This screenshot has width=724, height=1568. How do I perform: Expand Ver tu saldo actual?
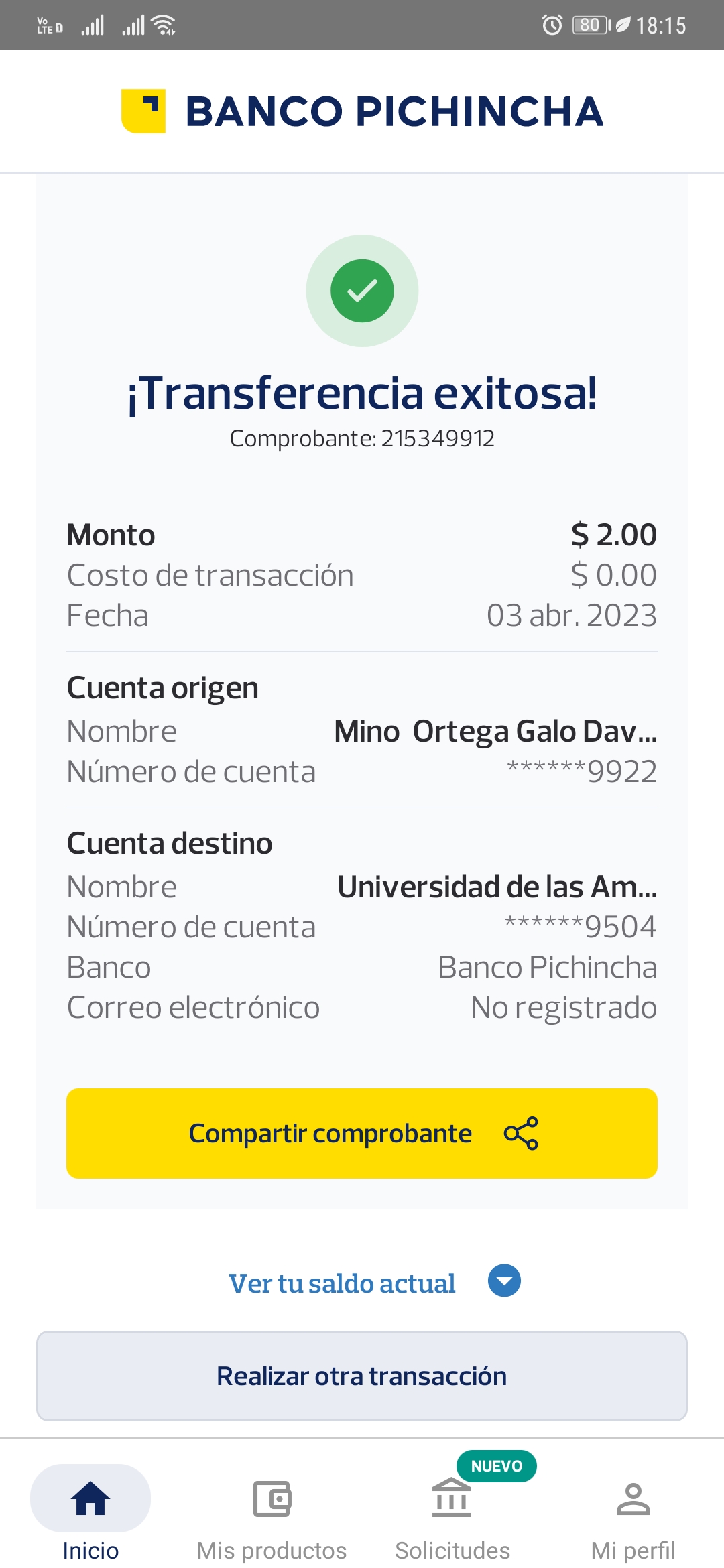pyautogui.click(x=374, y=1283)
